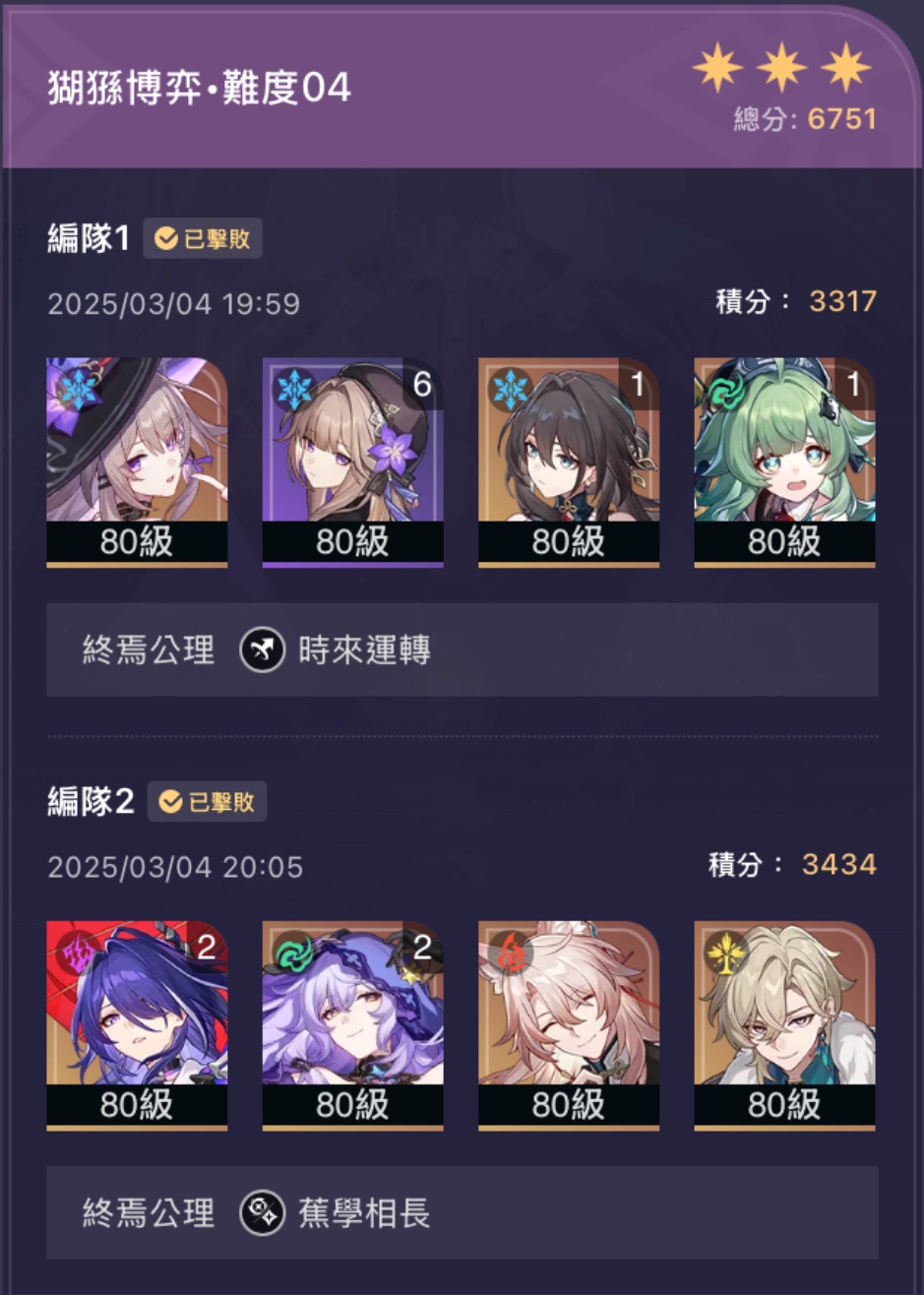This screenshot has width=924, height=1295.
Task: Open the blonde imaginary character in team 2
Action: tap(784, 1023)
